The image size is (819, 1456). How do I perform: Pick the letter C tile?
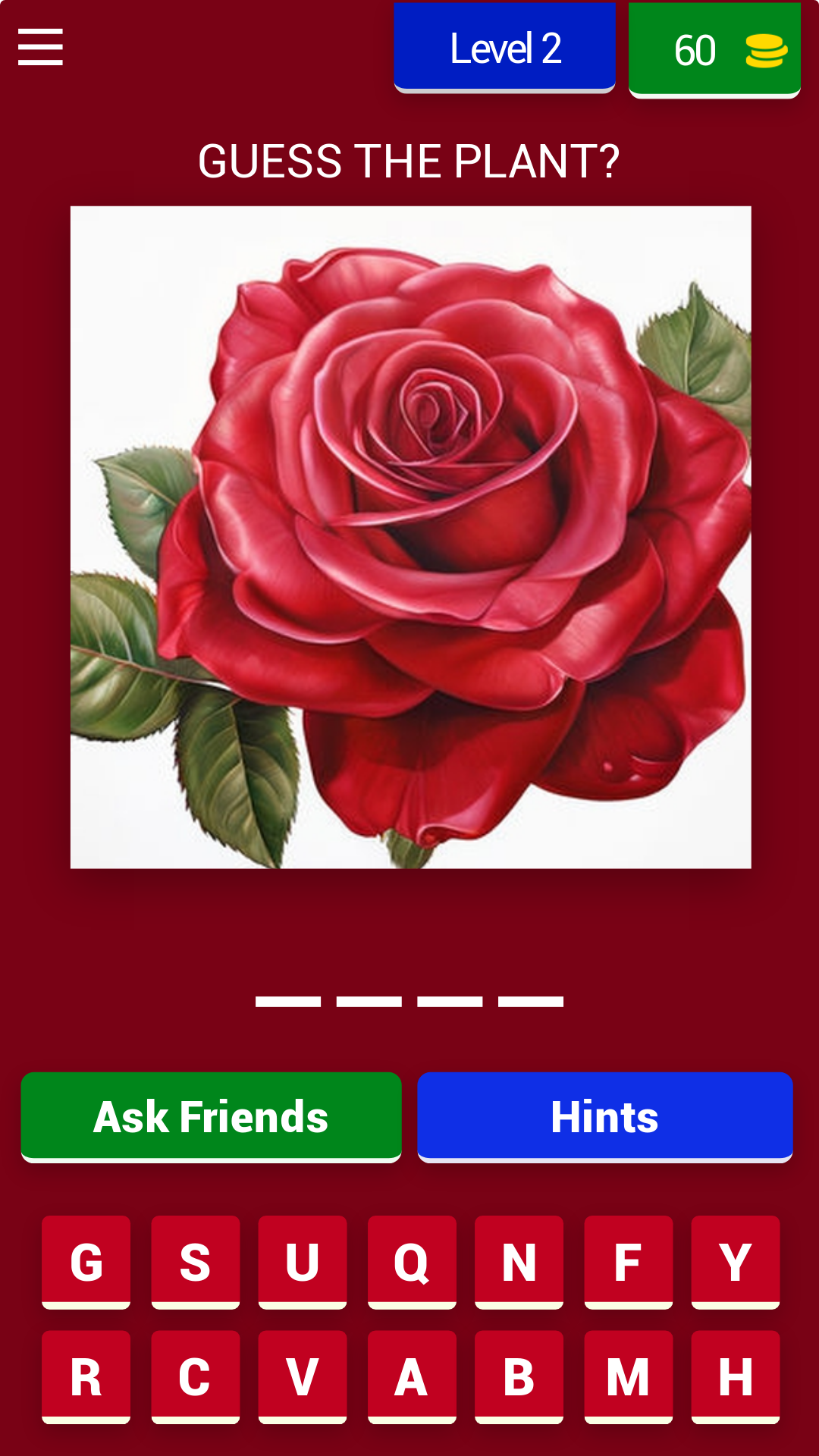(x=195, y=1376)
